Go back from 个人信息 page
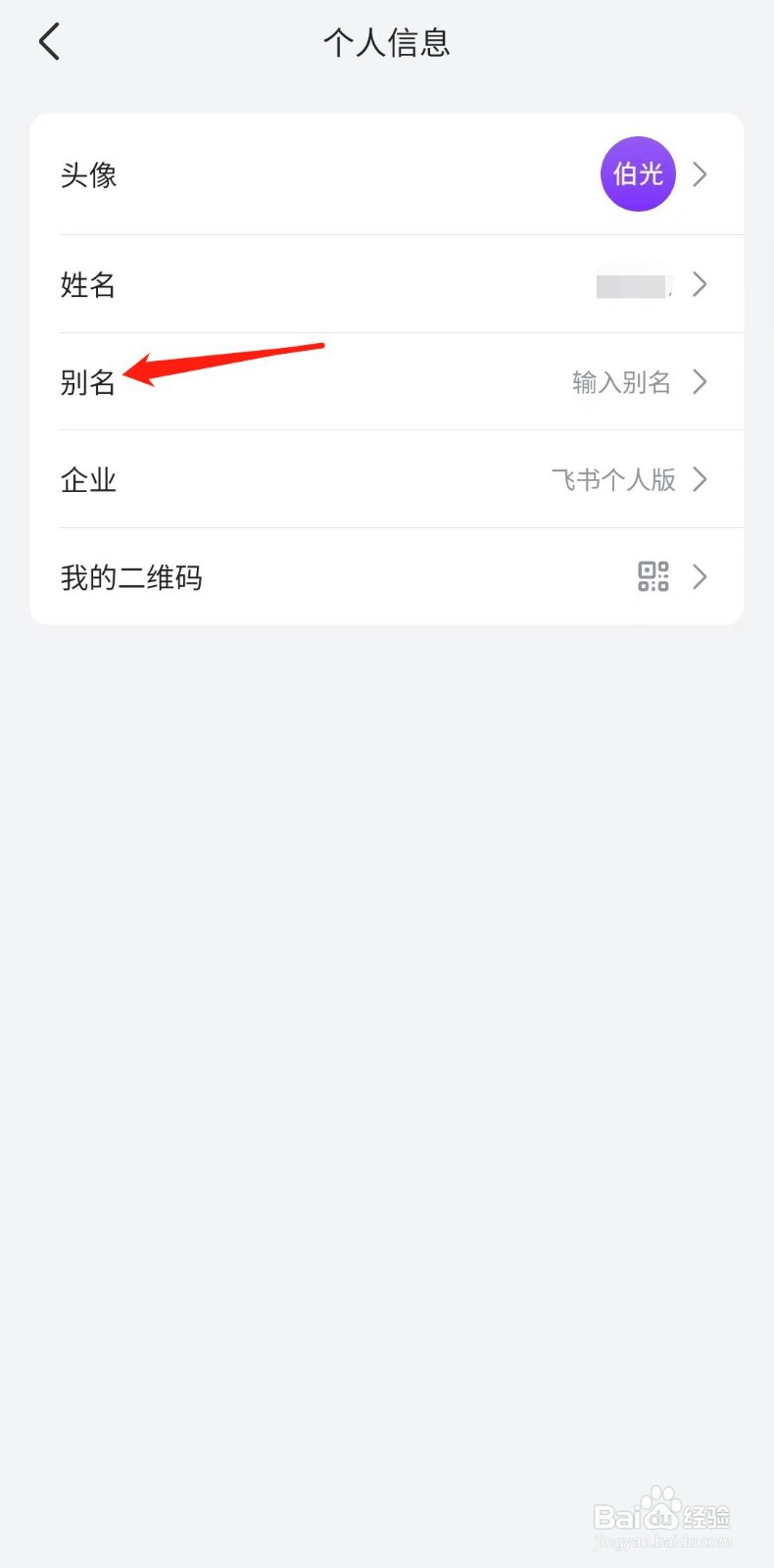Image resolution: width=774 pixels, height=1568 pixels. [x=49, y=42]
